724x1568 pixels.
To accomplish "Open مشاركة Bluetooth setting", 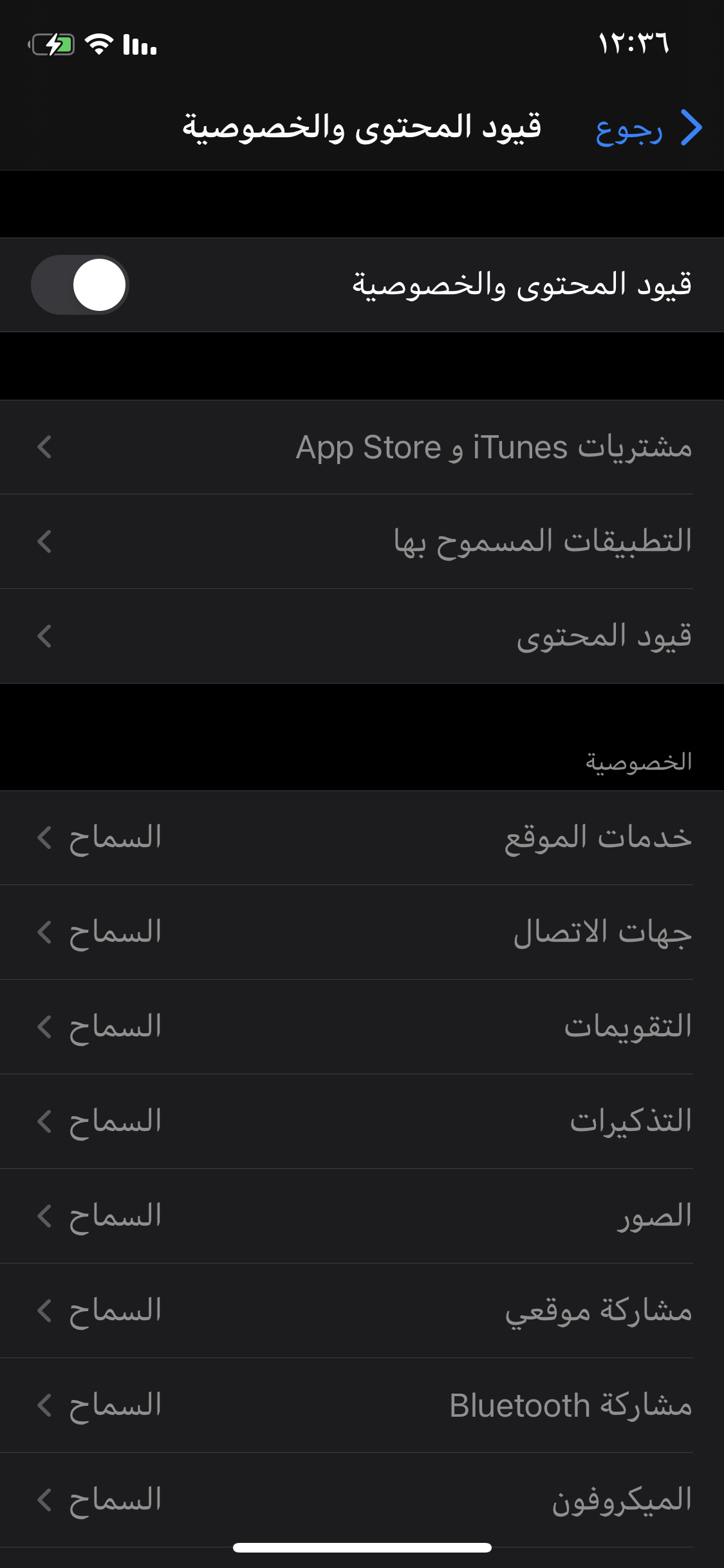I will (x=362, y=1405).
